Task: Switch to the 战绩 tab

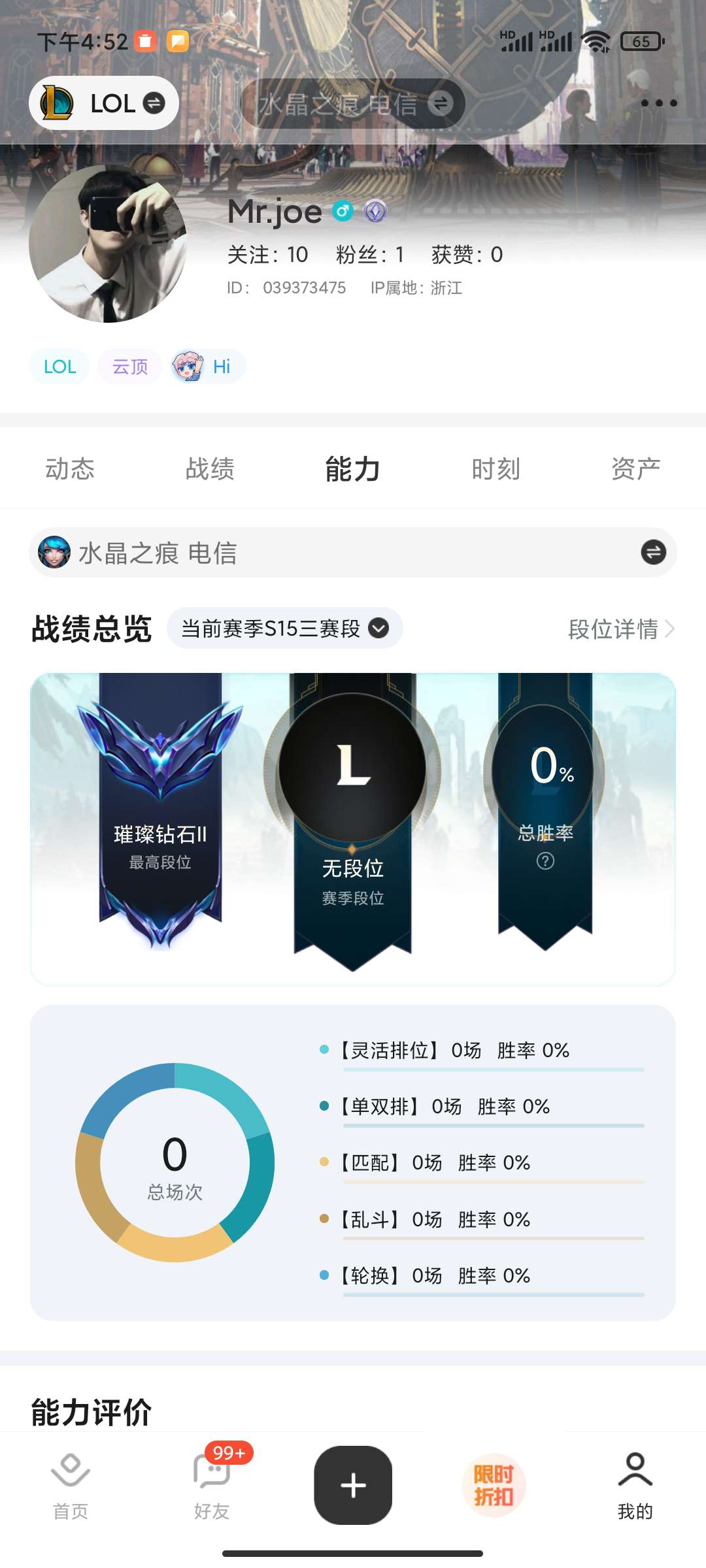Action: pyautogui.click(x=210, y=469)
